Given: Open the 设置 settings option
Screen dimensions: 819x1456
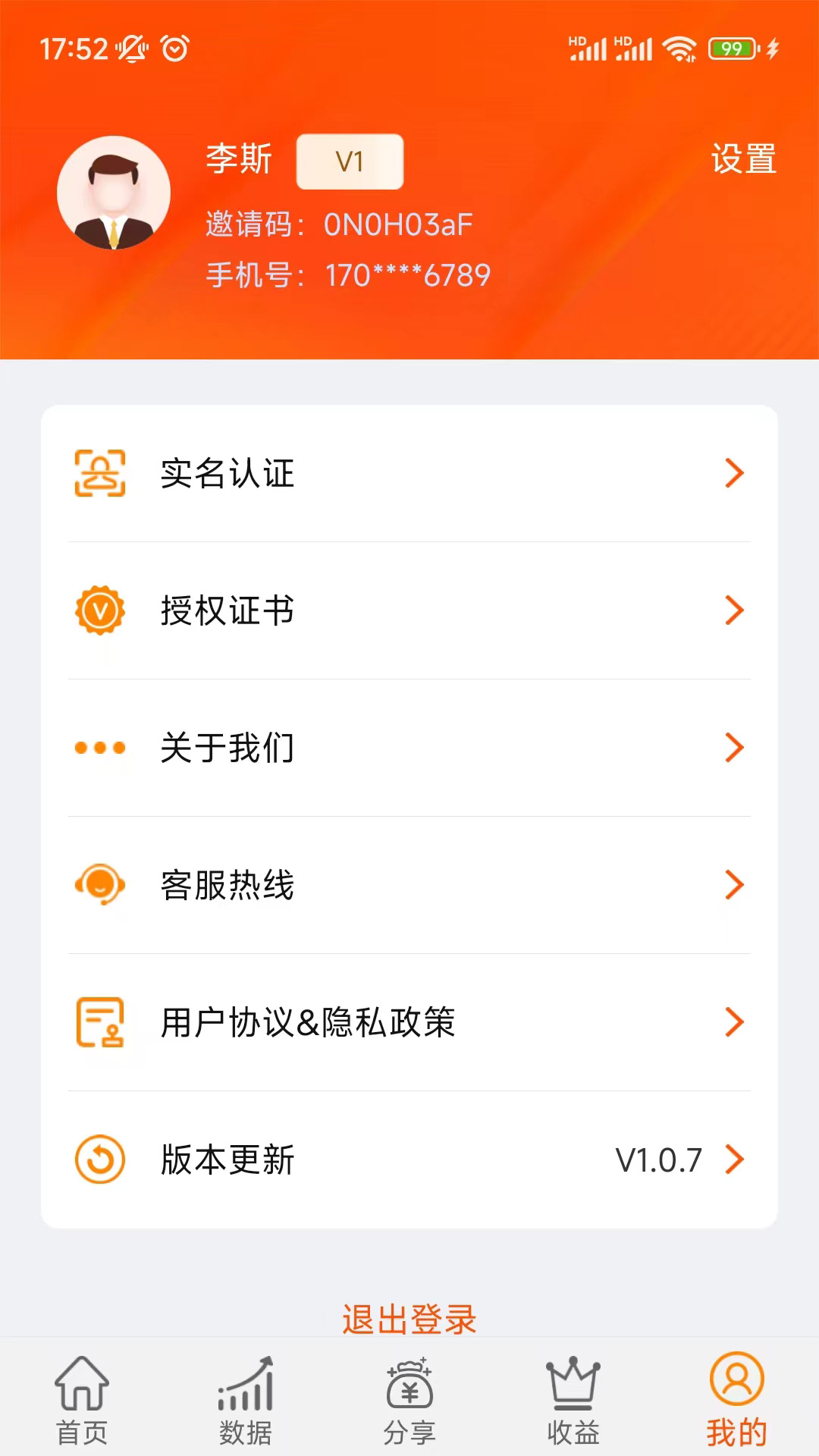Looking at the screenshot, I should (x=744, y=159).
